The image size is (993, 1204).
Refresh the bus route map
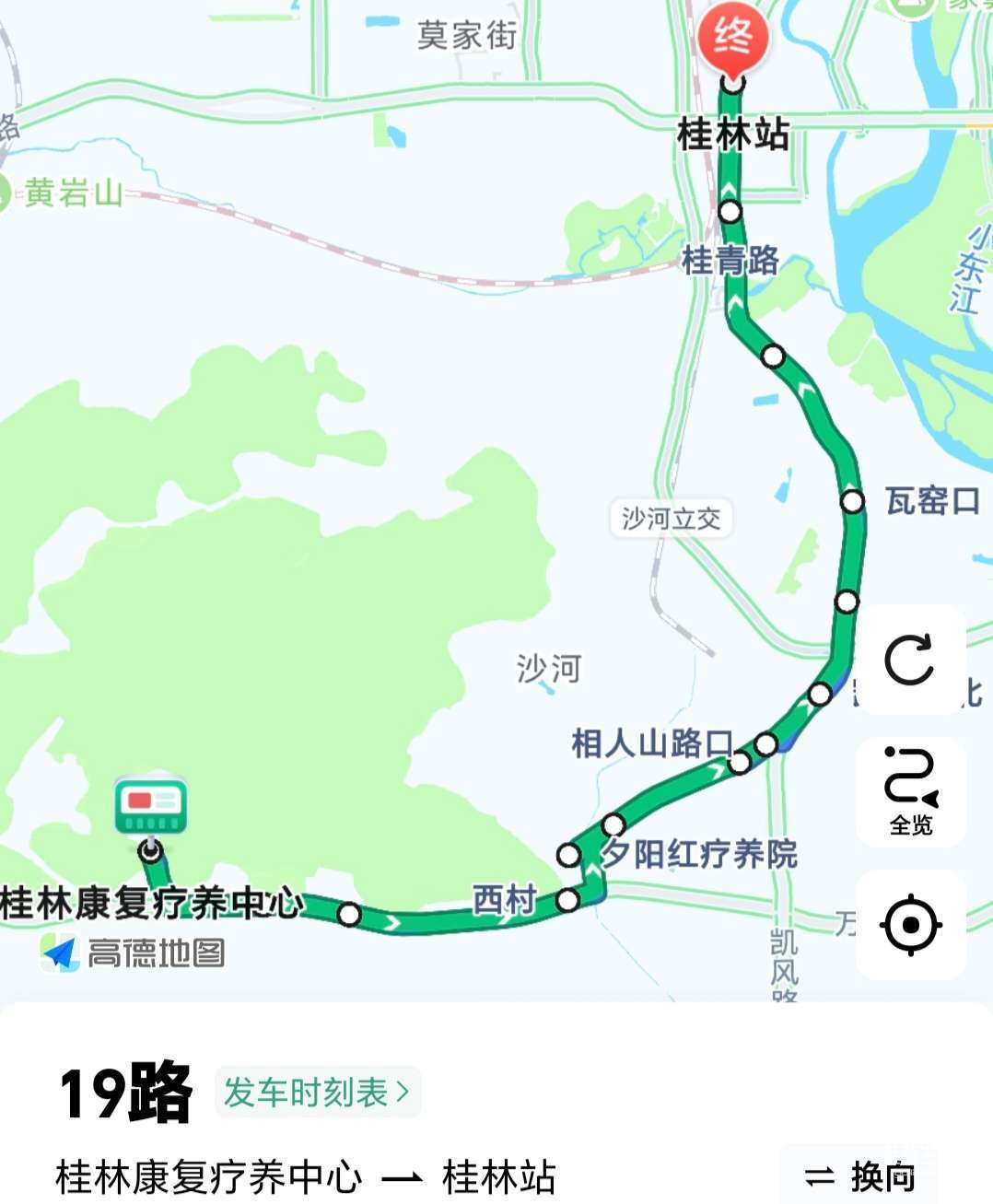(909, 659)
